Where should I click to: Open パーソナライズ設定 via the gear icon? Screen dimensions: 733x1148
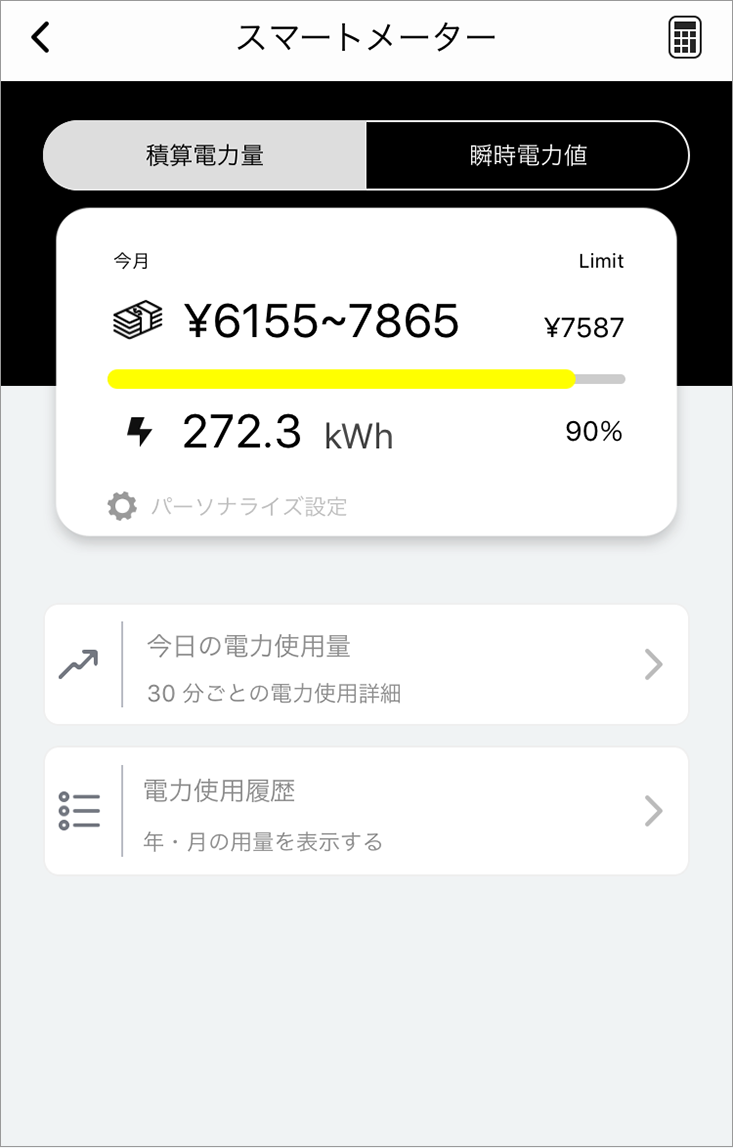(120, 506)
